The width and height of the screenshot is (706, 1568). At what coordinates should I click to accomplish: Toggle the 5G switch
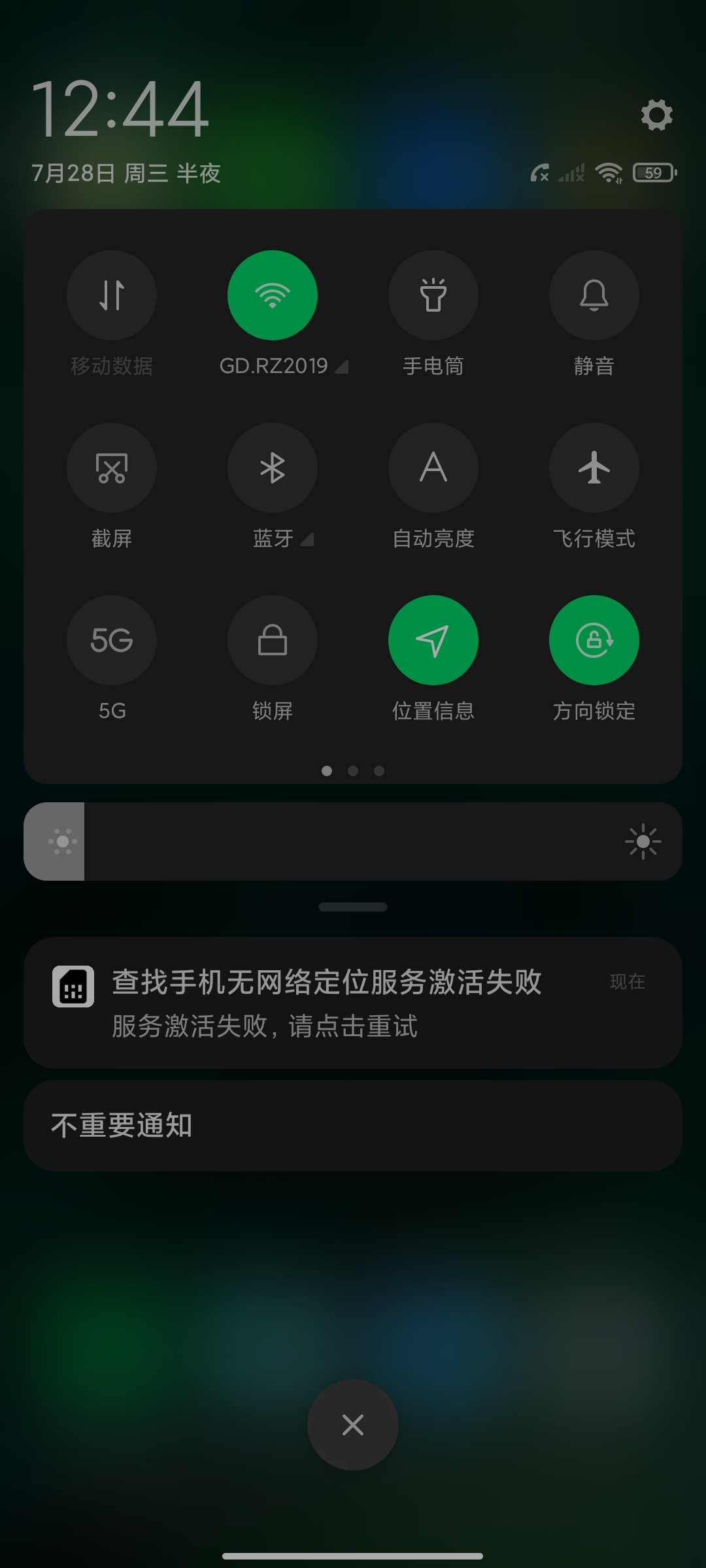112,640
